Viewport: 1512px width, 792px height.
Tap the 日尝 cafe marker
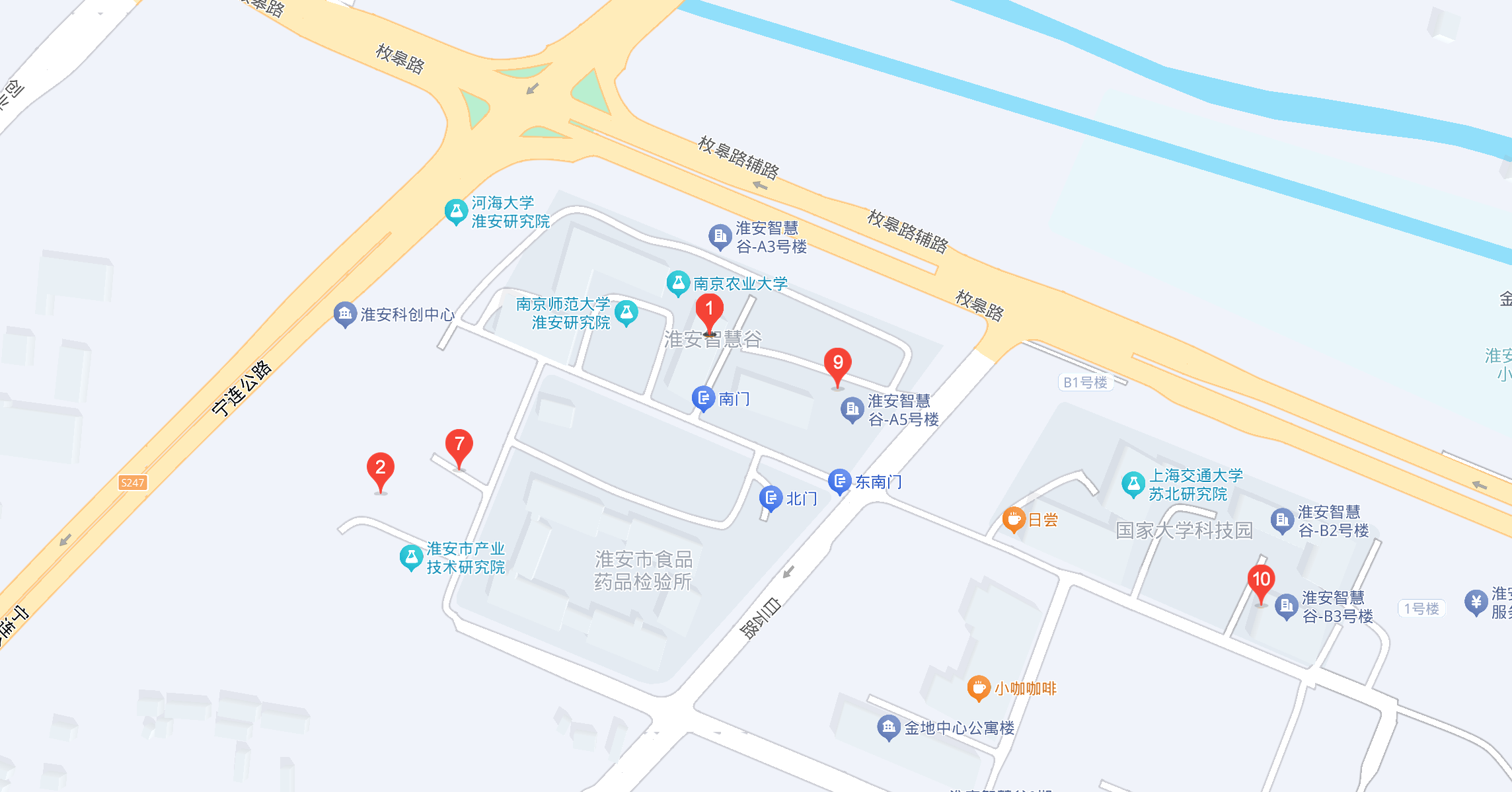click(1014, 520)
